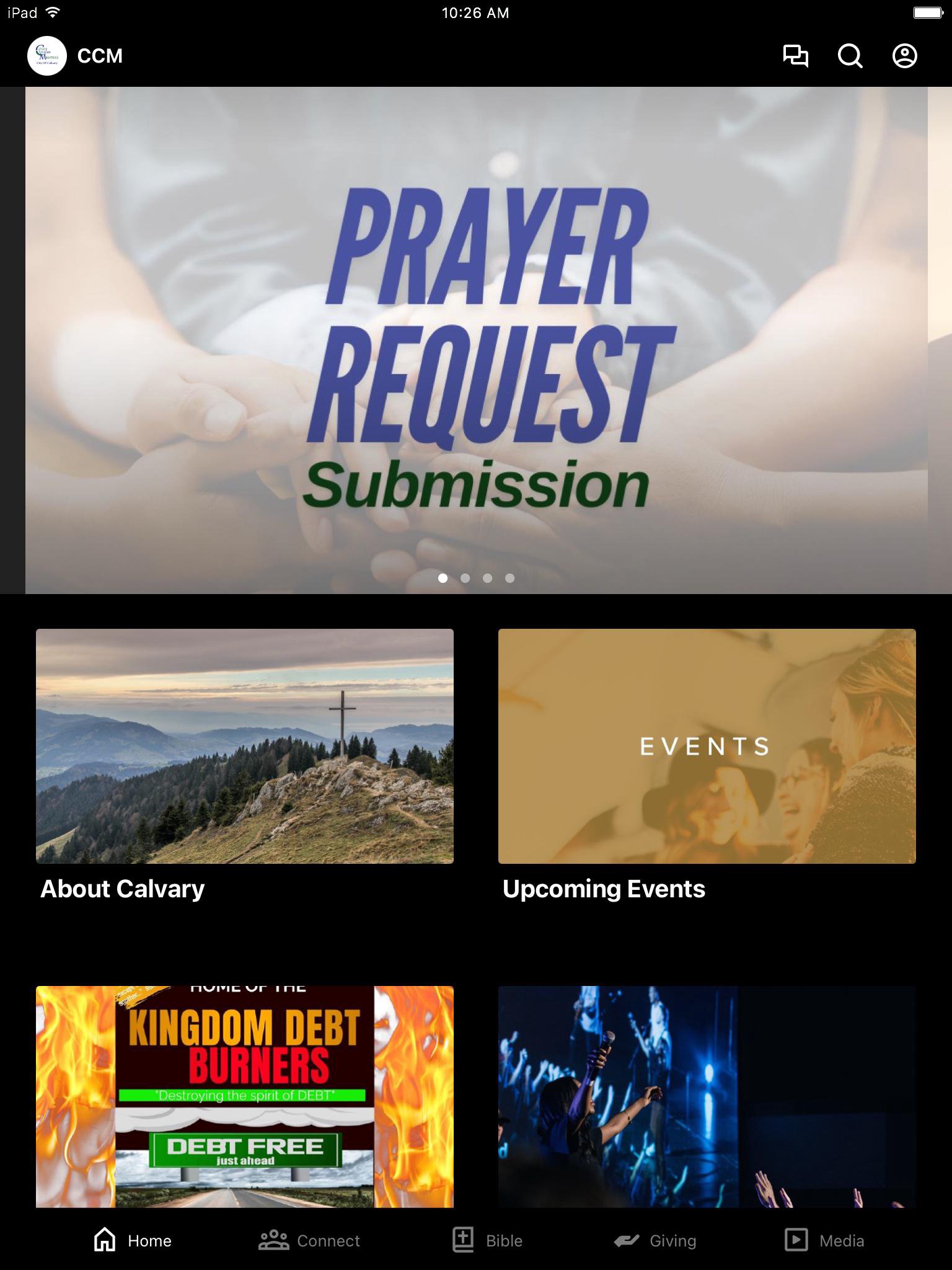Open the Kingdom Debt Burners card

[x=245, y=1096]
